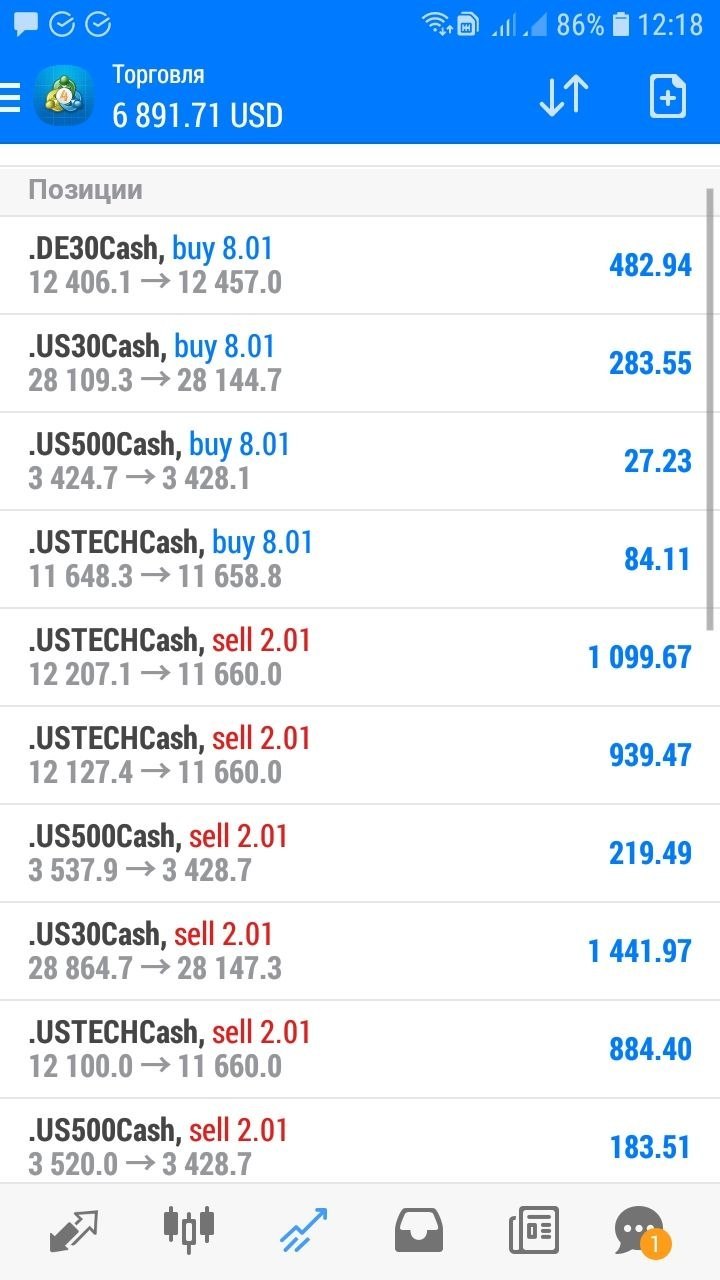Select the Trade tab
The height and width of the screenshot is (1280, 720).
pyautogui.click(x=304, y=1230)
